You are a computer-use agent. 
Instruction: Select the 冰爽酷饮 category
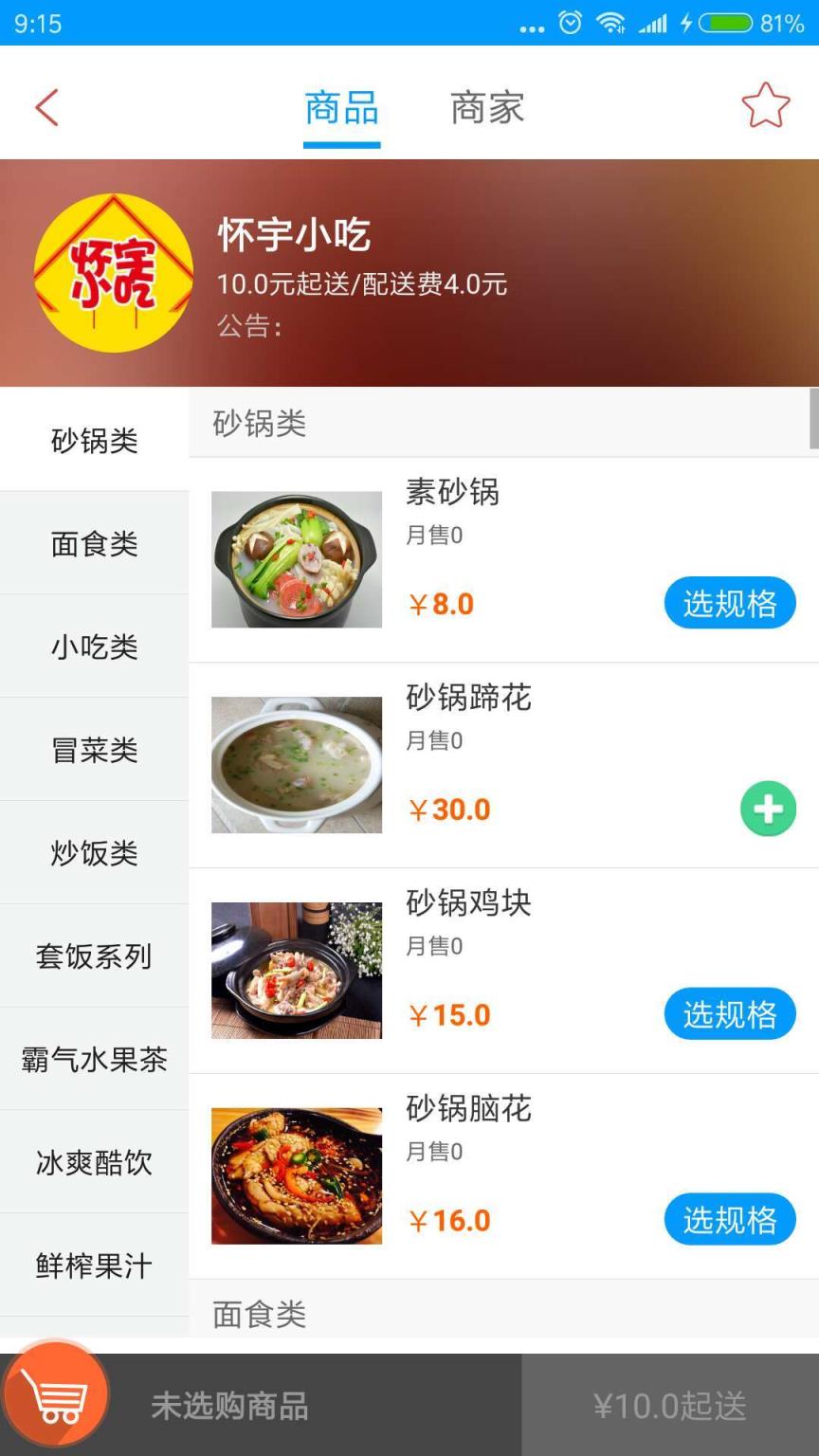point(94,1161)
